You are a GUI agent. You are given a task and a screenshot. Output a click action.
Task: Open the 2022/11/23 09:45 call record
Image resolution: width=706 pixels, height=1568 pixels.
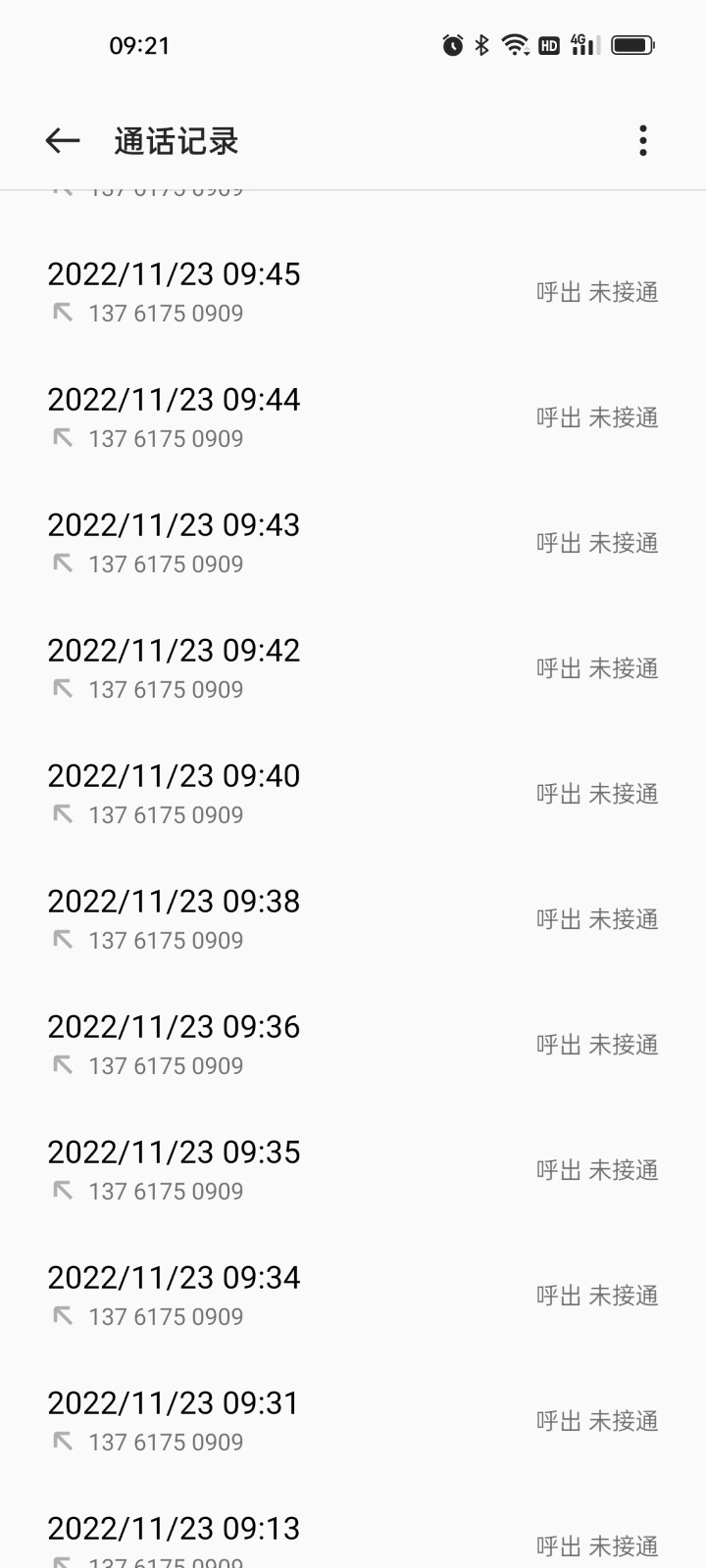(353, 292)
